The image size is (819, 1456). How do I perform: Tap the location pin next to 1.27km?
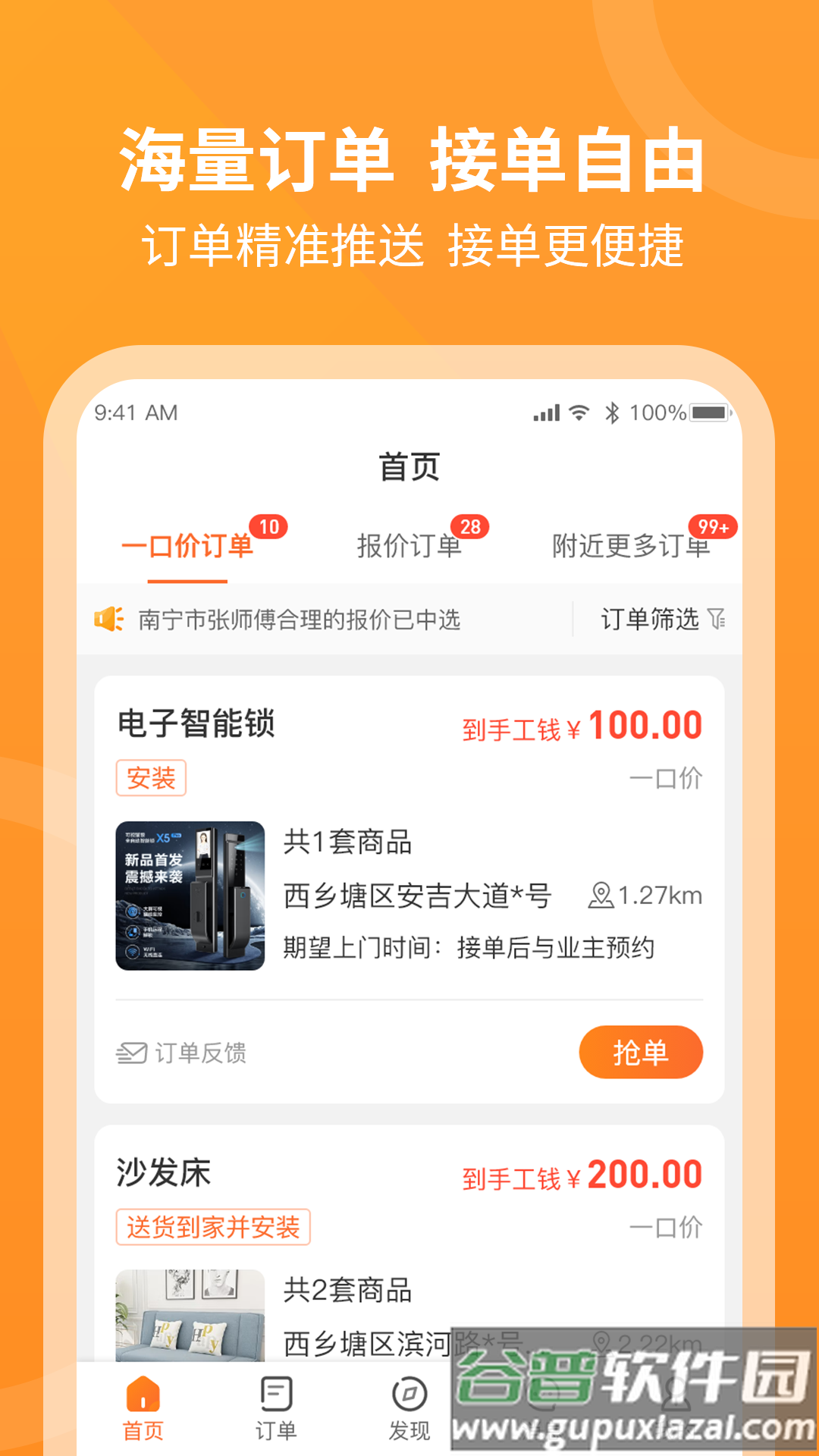[601, 895]
